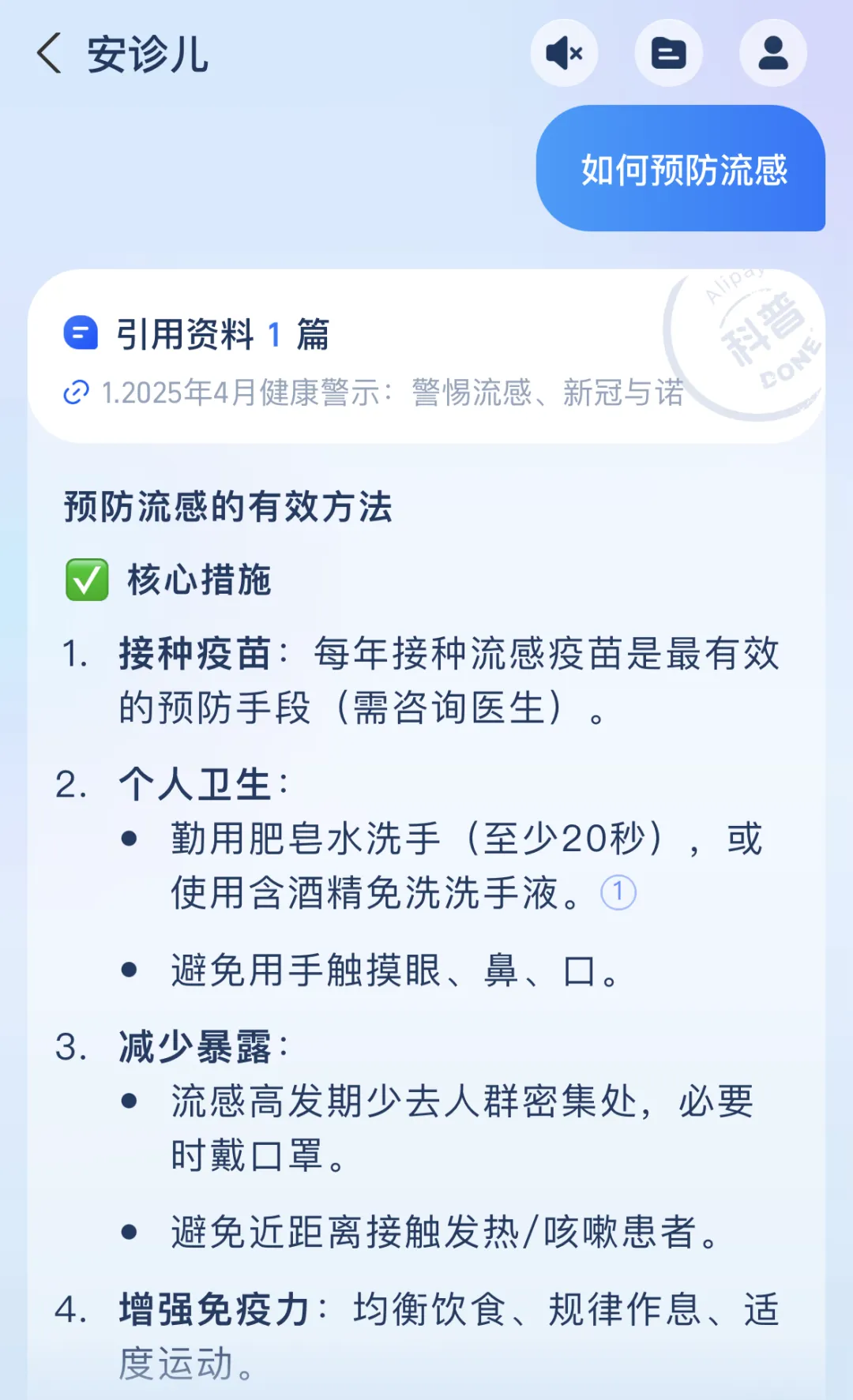Toggle the mute speaker icon
This screenshot has width=853, height=1400.
tap(564, 54)
